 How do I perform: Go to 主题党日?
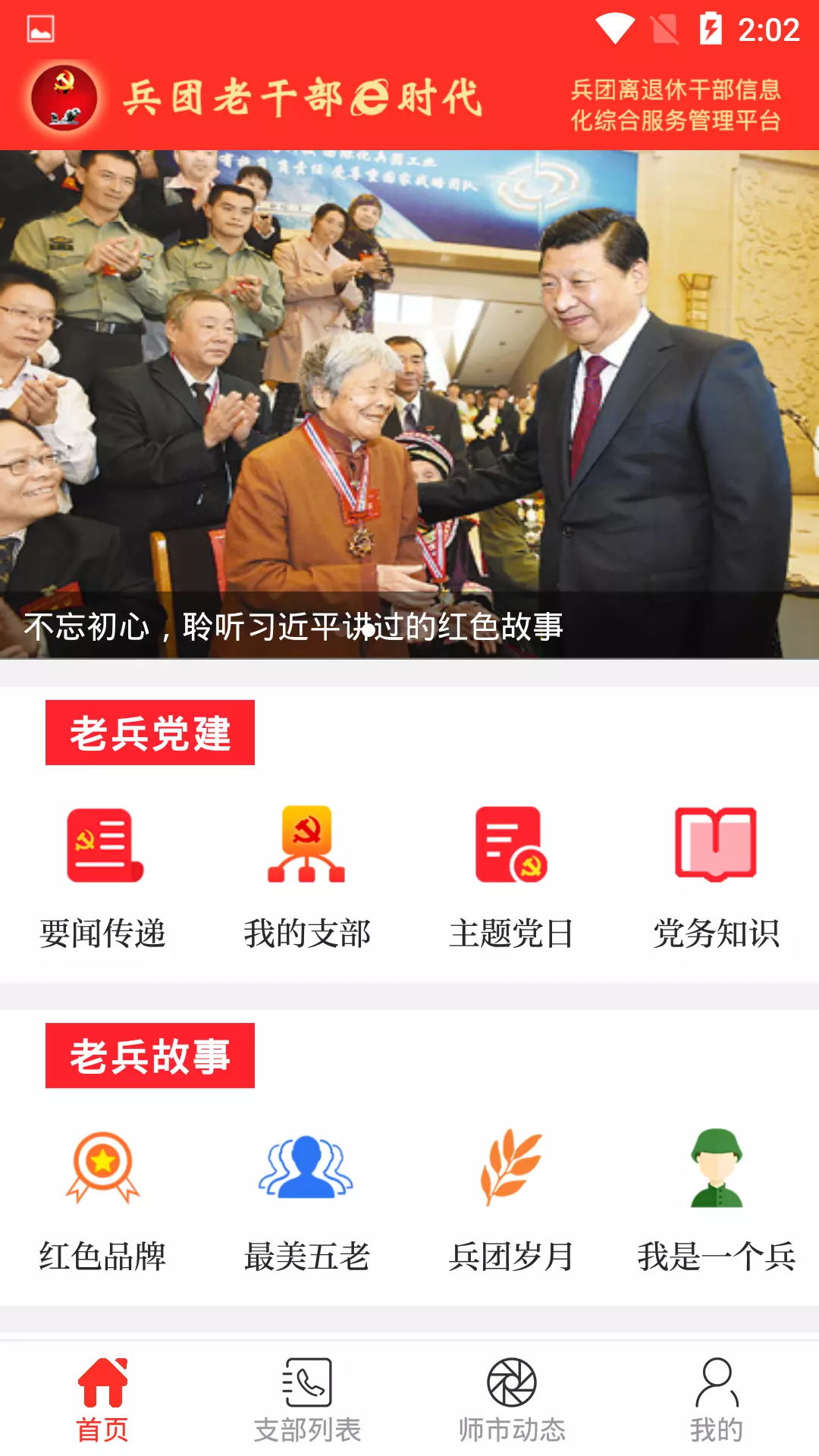[x=512, y=877]
